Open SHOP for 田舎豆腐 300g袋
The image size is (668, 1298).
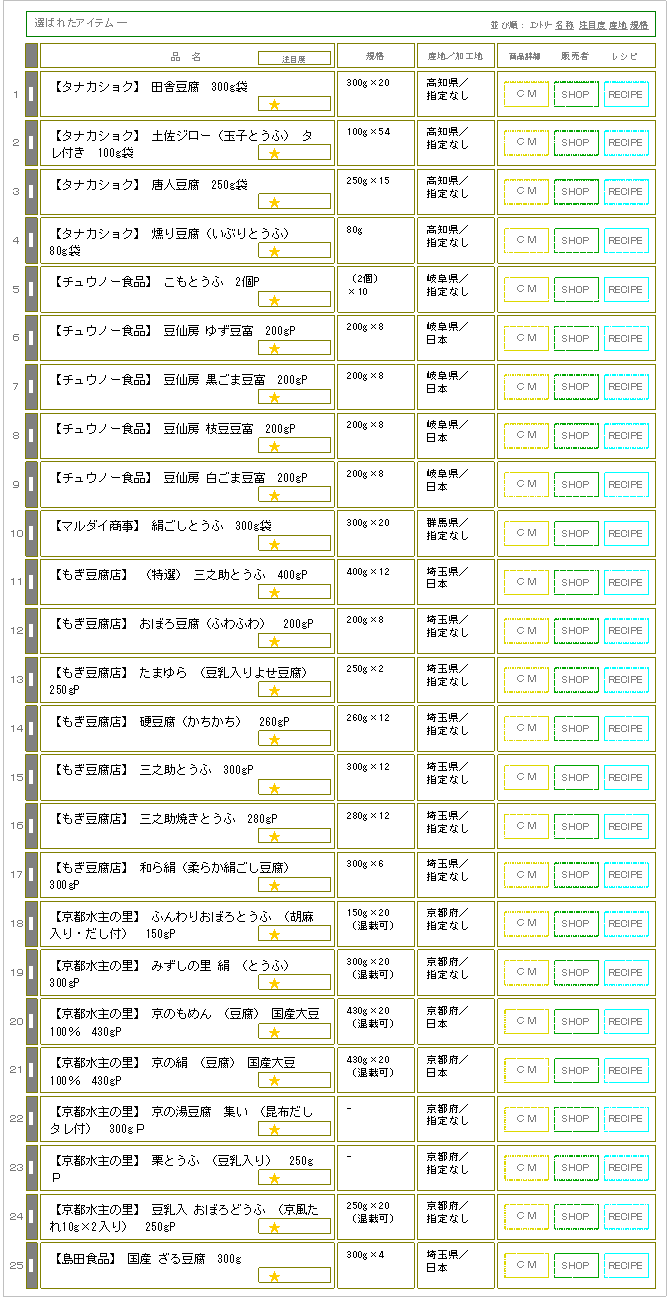click(576, 94)
